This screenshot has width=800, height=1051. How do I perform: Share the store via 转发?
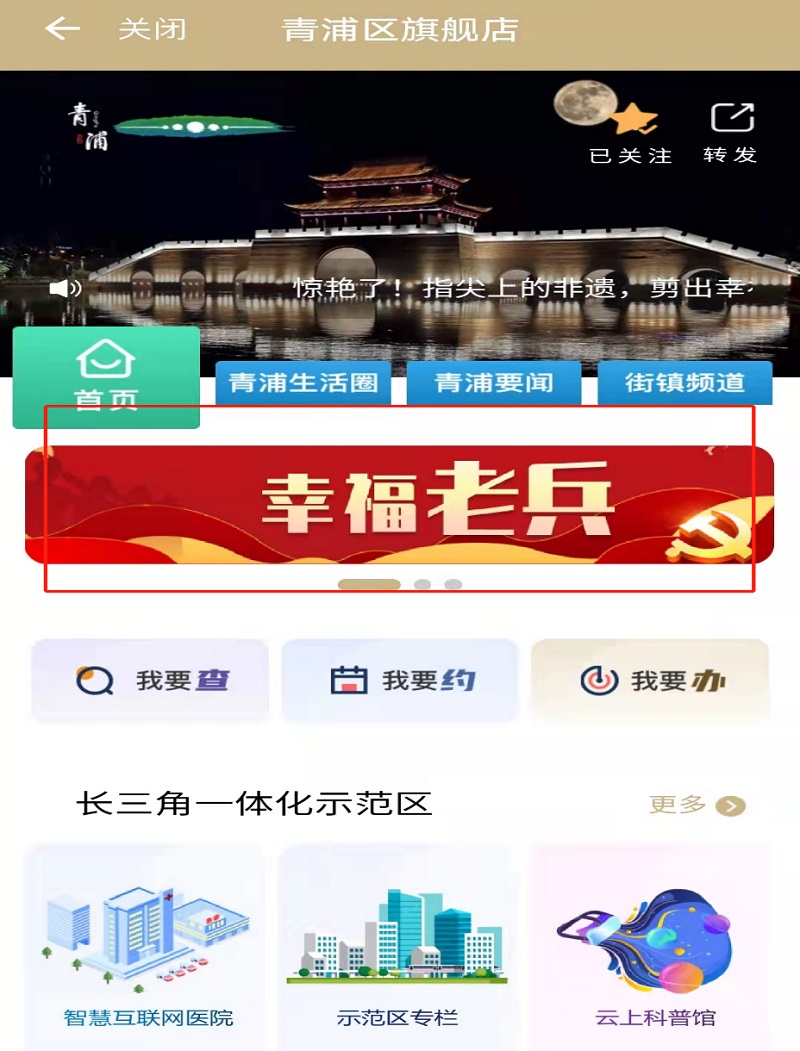tap(731, 133)
